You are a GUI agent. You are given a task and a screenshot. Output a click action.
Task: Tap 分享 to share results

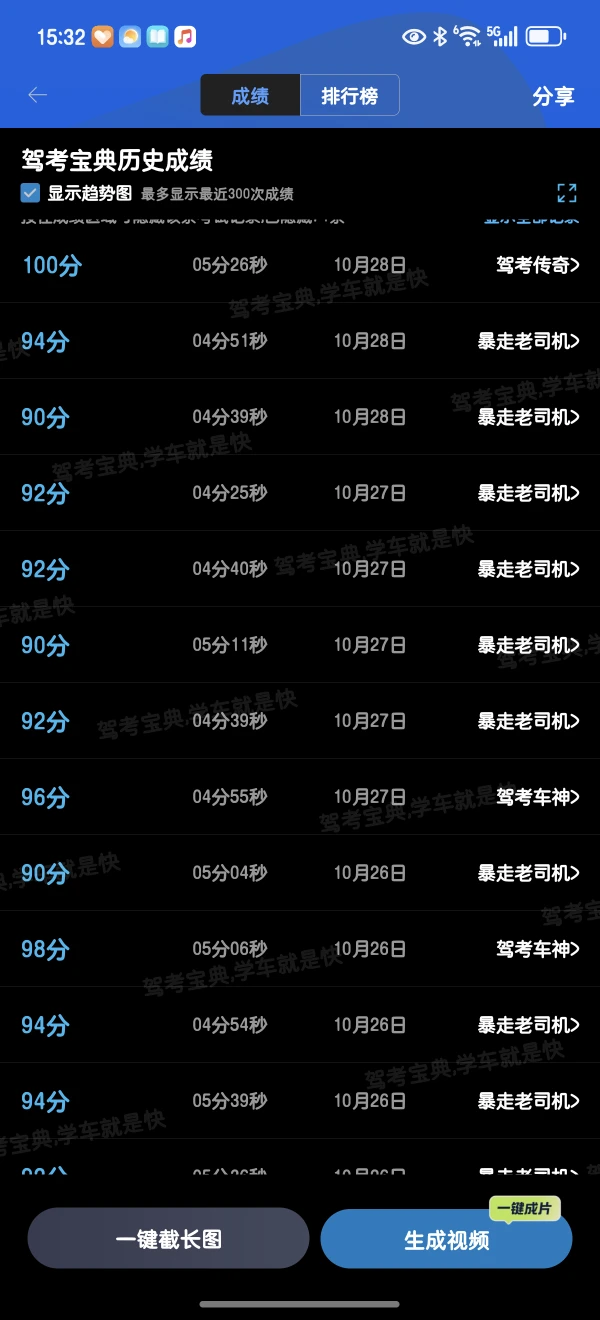(x=553, y=96)
